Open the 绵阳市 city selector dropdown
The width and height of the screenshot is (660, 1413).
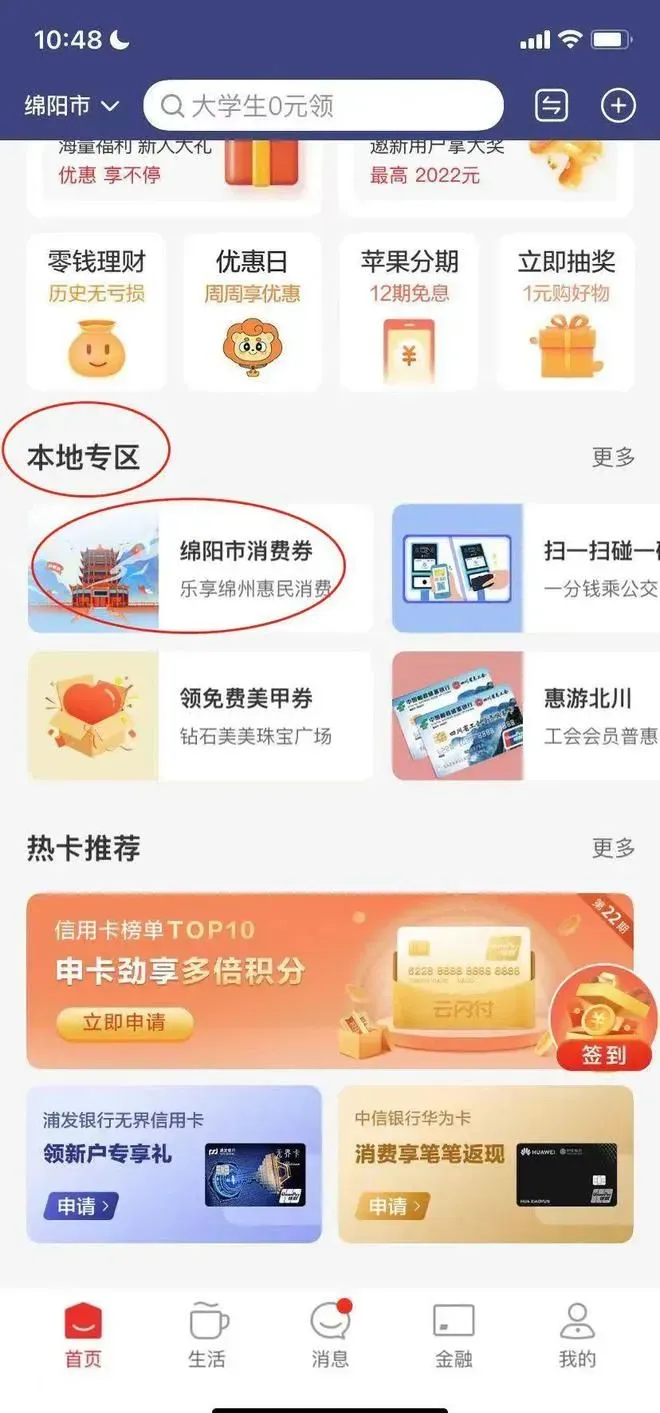(71, 106)
